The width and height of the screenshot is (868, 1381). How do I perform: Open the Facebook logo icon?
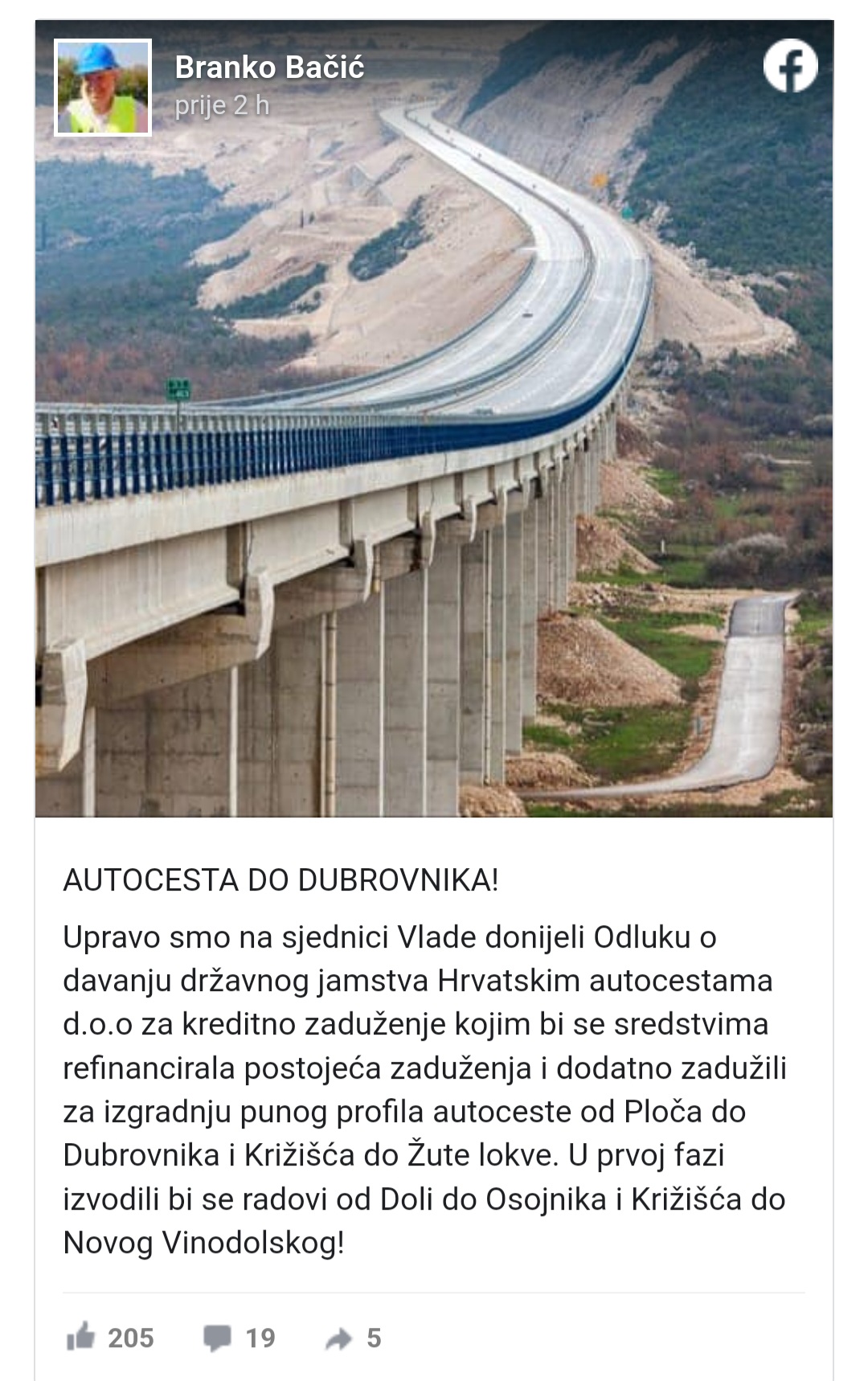pyautogui.click(x=790, y=66)
